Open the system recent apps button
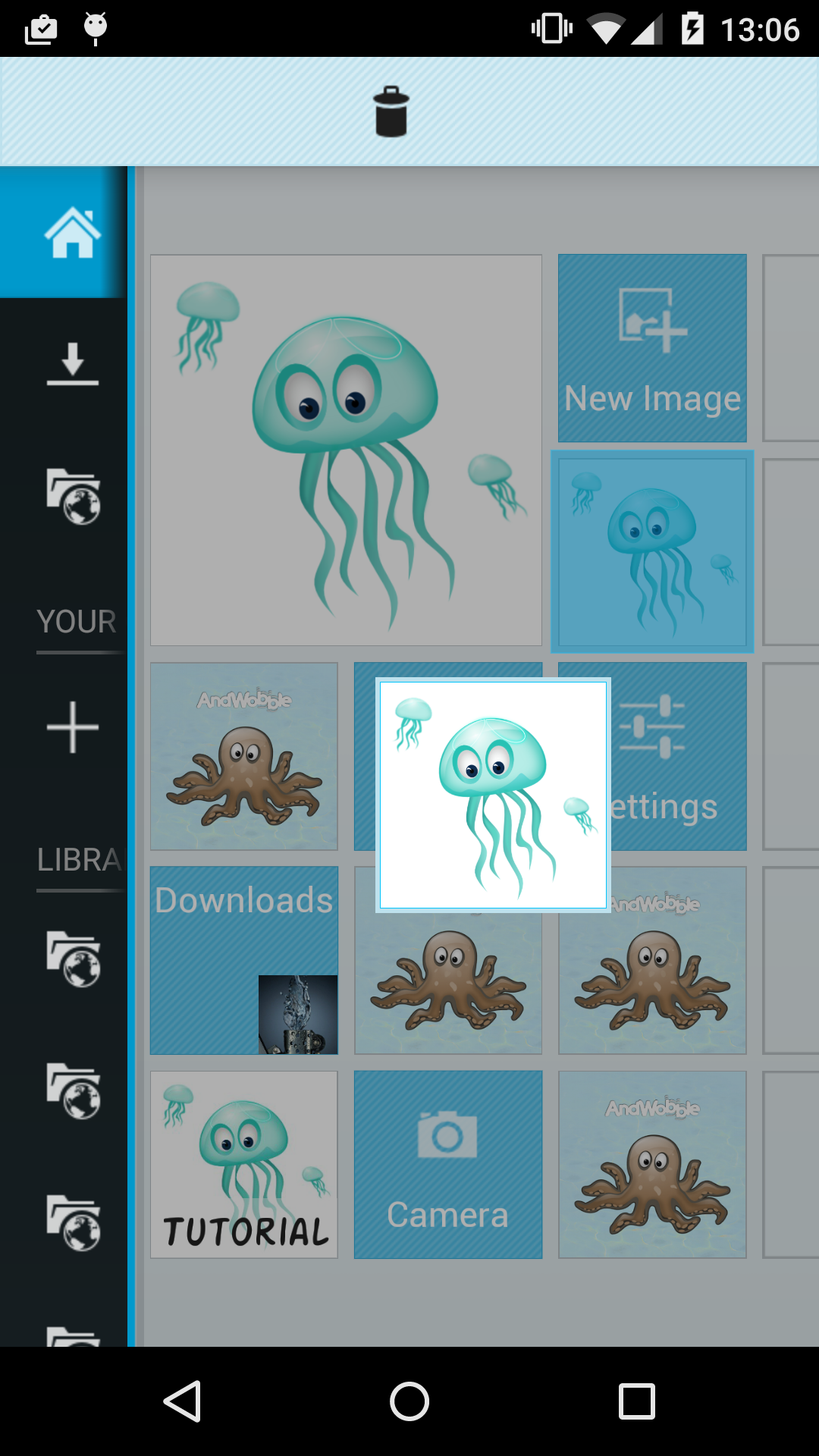The width and height of the screenshot is (819, 1456). [636, 1401]
